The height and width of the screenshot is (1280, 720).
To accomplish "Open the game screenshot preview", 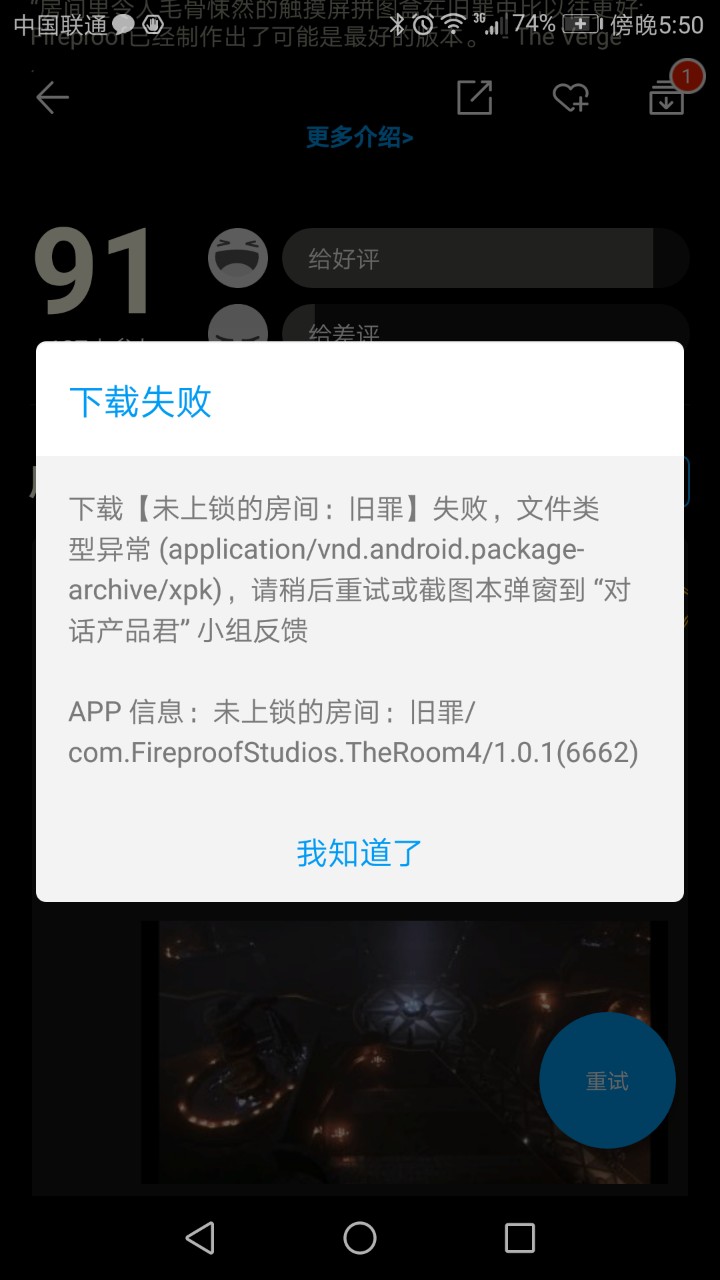I will pos(350,1050).
